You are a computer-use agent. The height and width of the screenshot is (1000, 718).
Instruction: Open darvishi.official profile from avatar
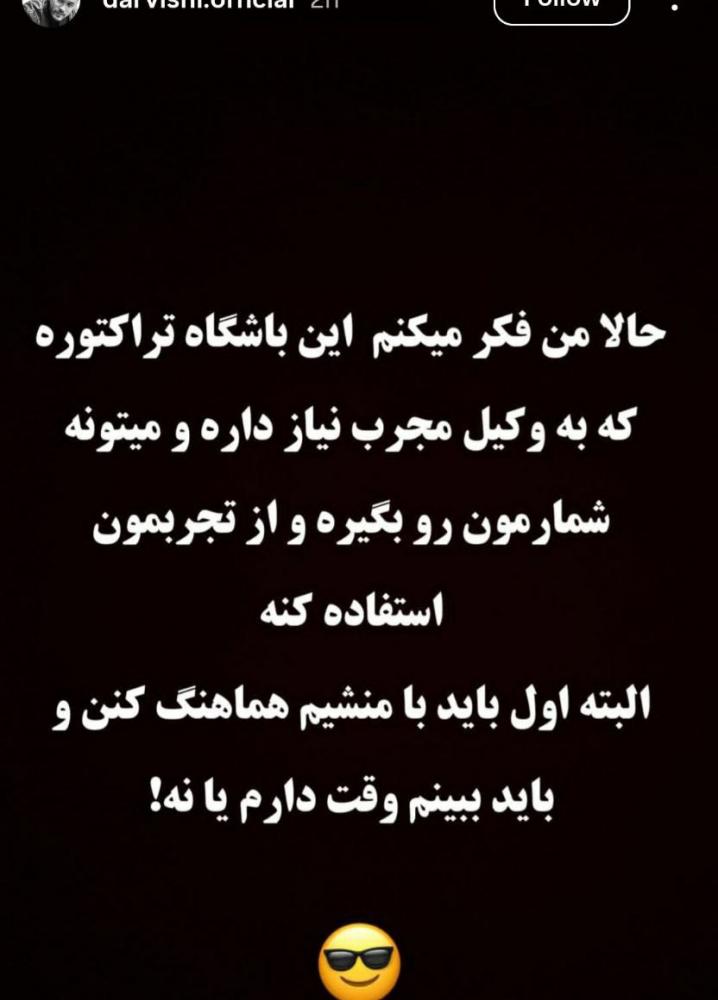pos(51,8)
